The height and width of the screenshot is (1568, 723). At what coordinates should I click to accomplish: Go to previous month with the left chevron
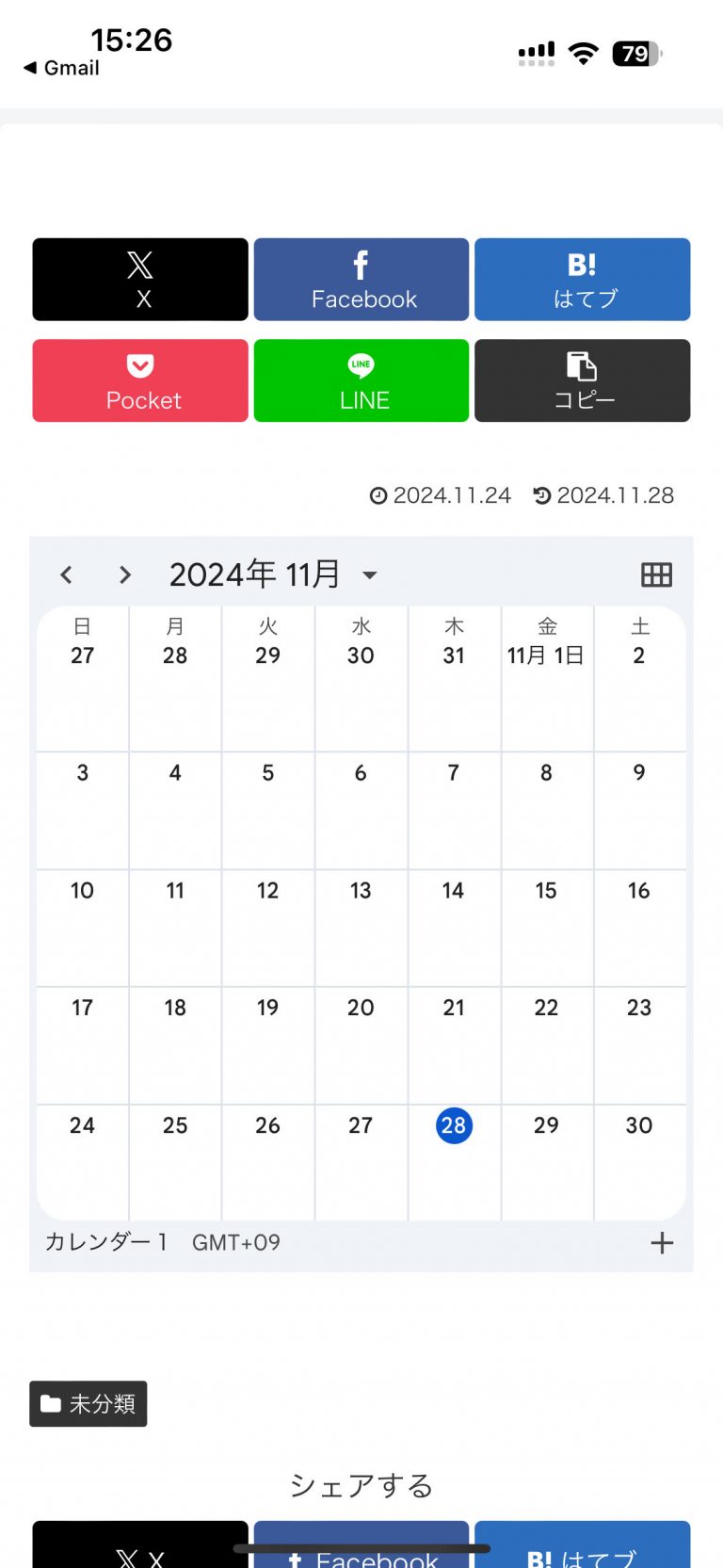[x=66, y=574]
